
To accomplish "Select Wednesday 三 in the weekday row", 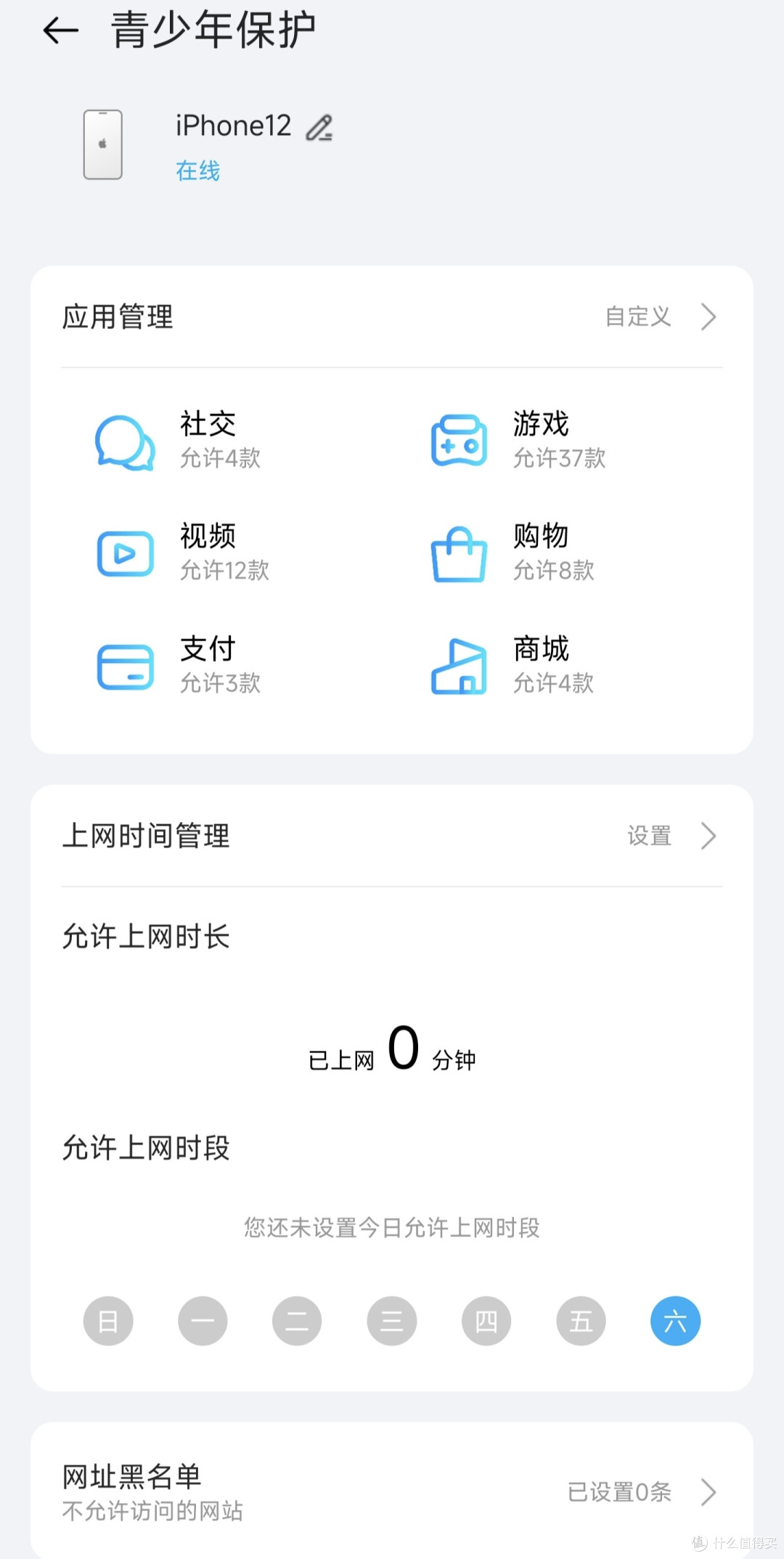I will click(392, 1321).
